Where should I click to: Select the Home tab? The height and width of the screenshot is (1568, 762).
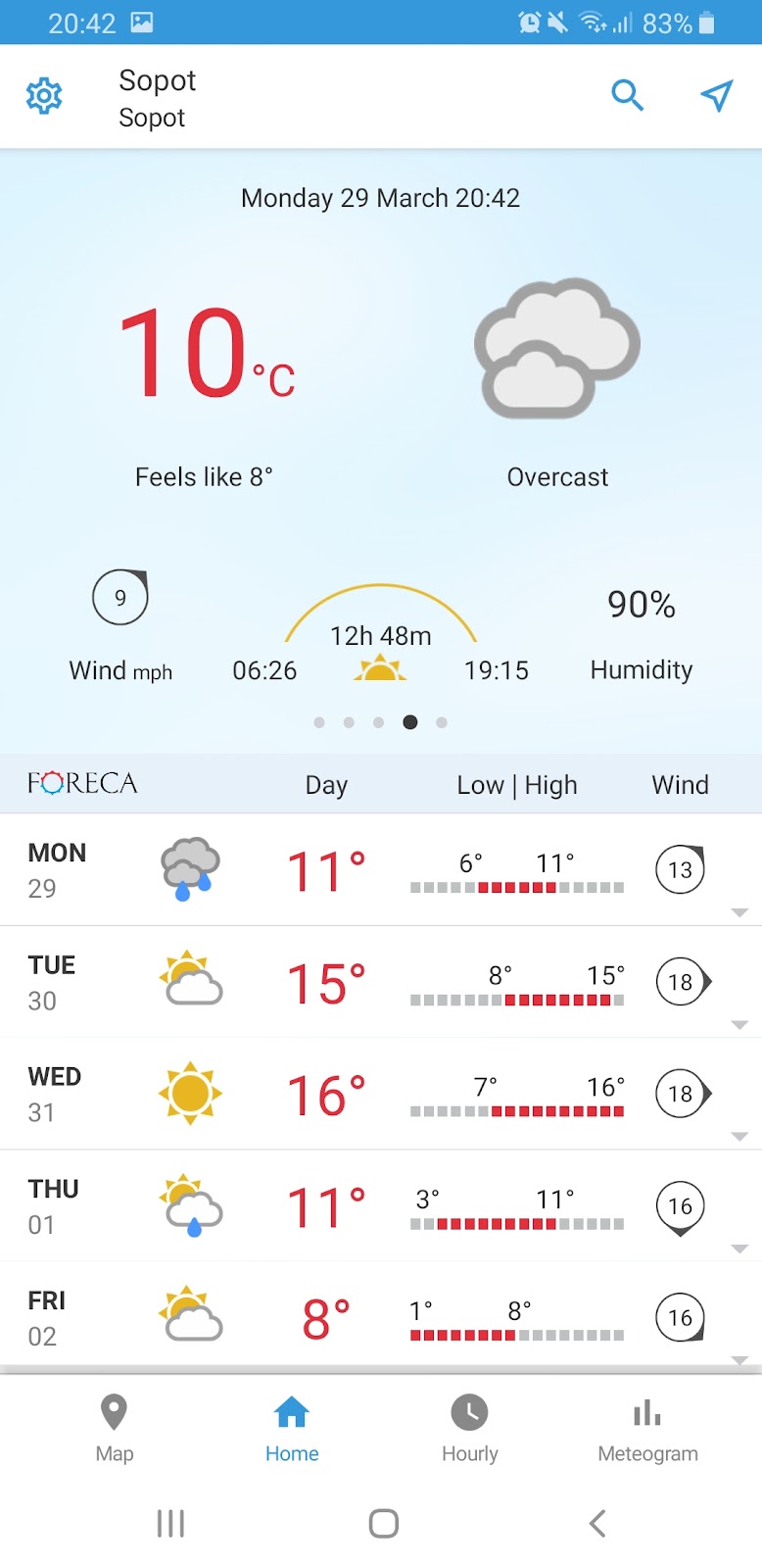point(292,1428)
